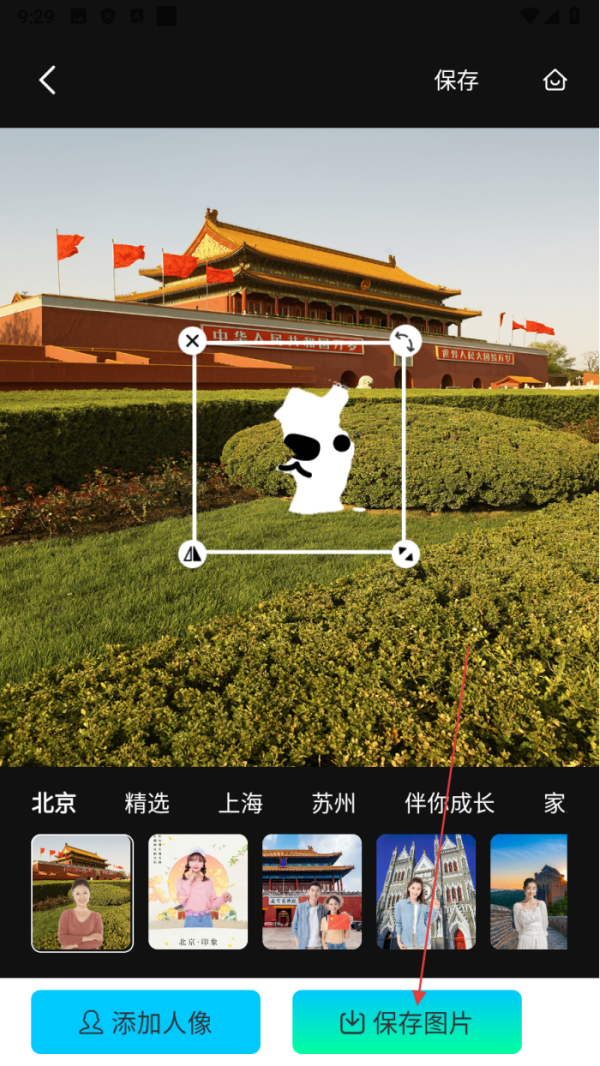Go back using the top-left arrow
This screenshot has height=1066, width=600.
[x=47, y=81]
